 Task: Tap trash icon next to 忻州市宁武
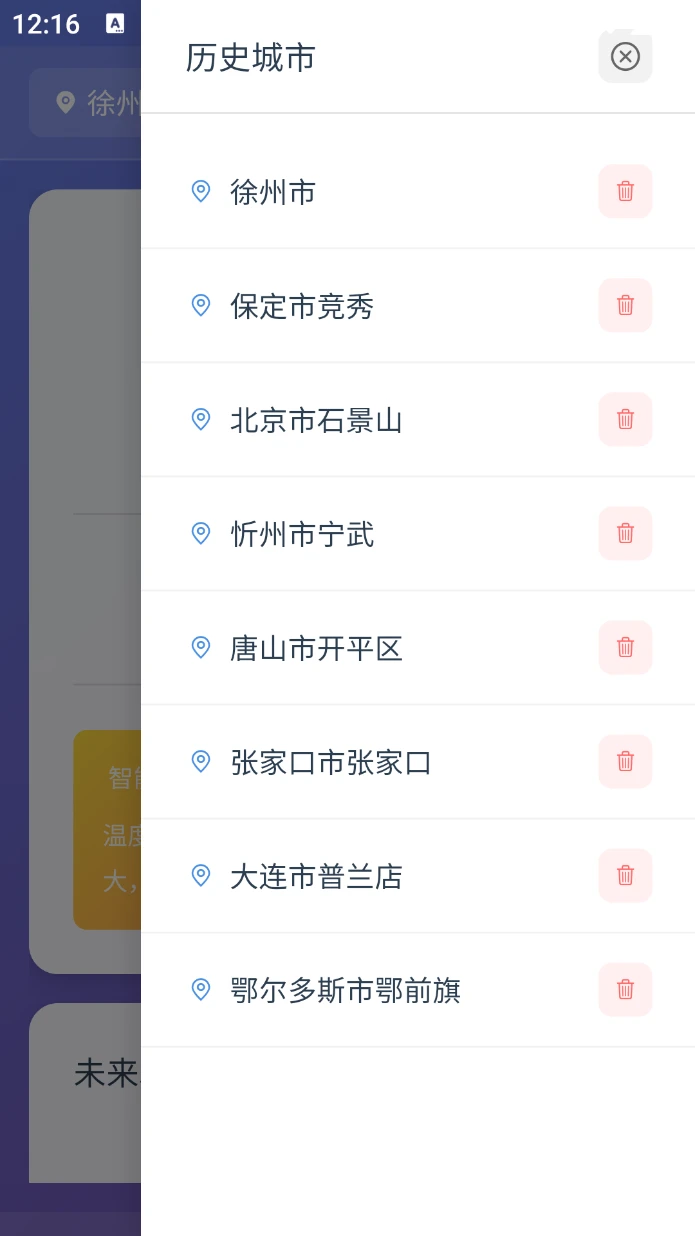[625, 533]
